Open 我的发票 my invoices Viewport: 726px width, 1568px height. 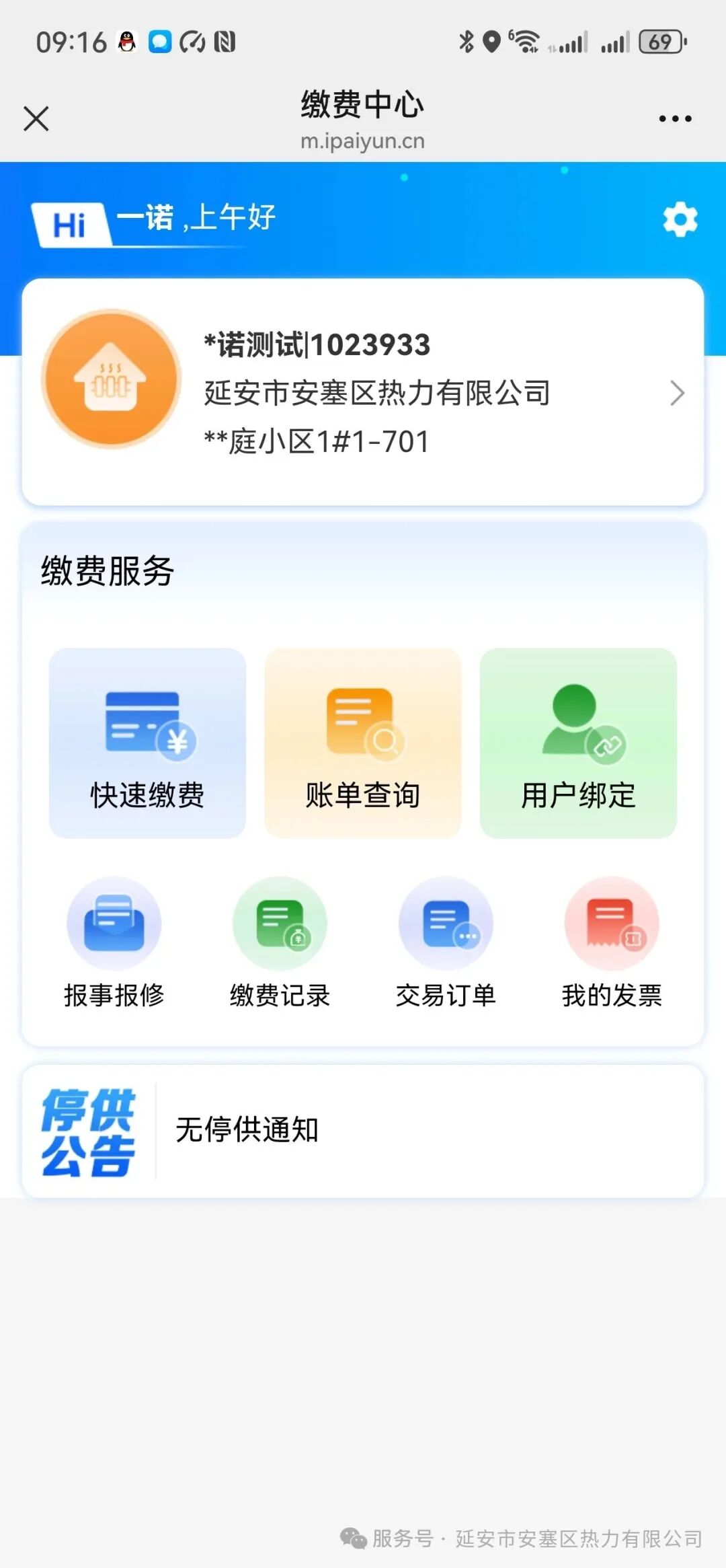[x=612, y=943]
